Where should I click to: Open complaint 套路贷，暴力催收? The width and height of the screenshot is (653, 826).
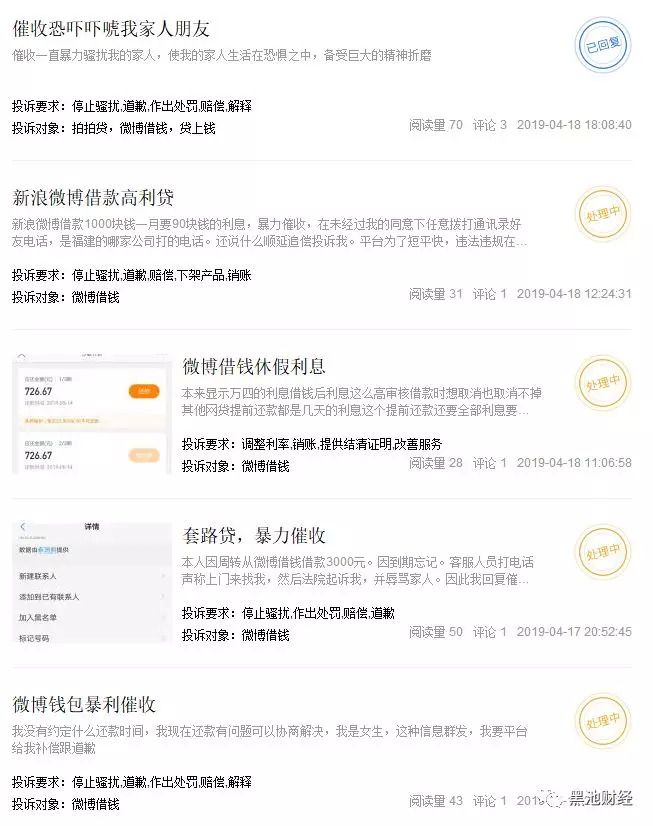coord(254,535)
